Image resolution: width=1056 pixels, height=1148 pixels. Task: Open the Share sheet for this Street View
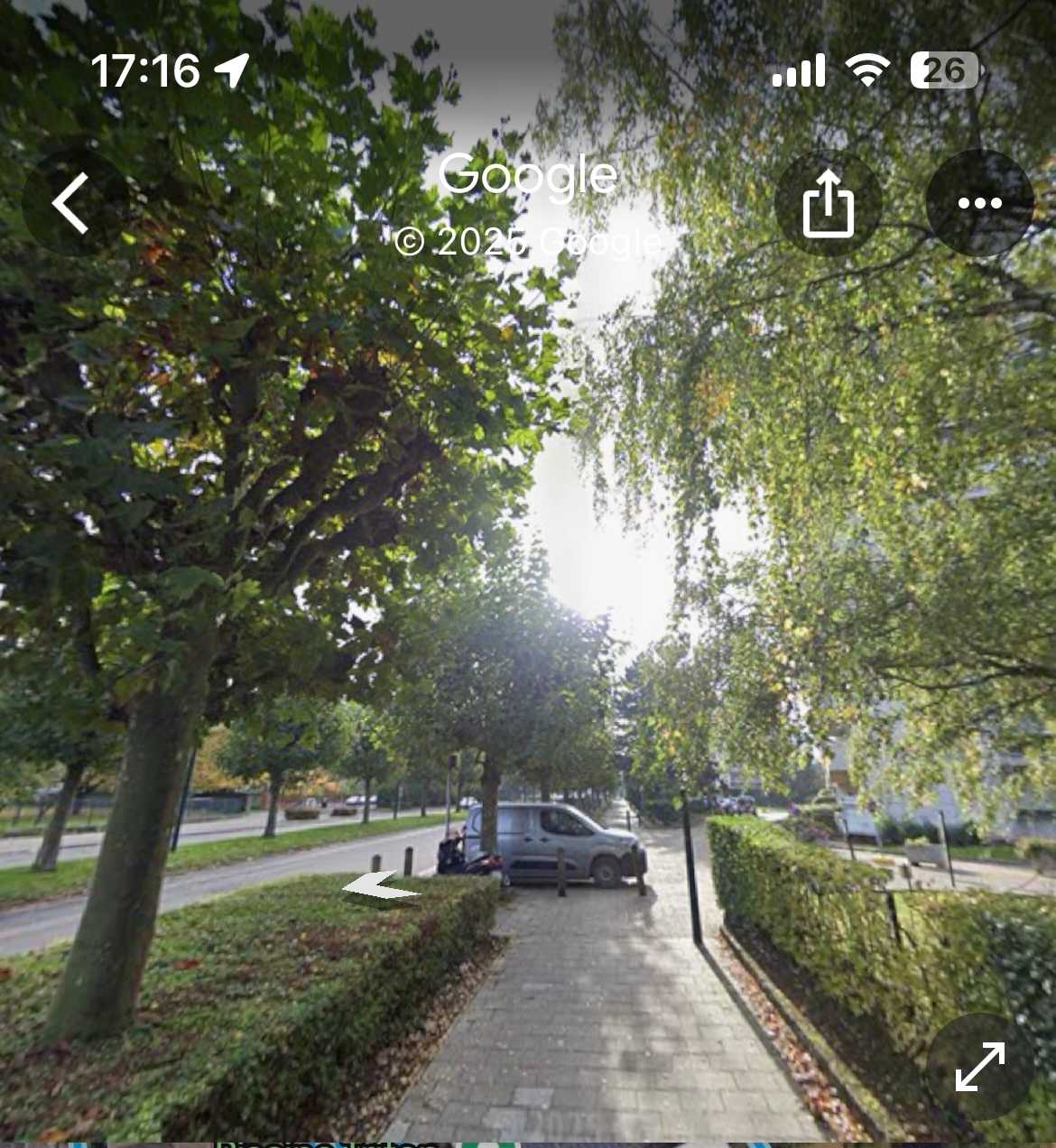tap(828, 203)
